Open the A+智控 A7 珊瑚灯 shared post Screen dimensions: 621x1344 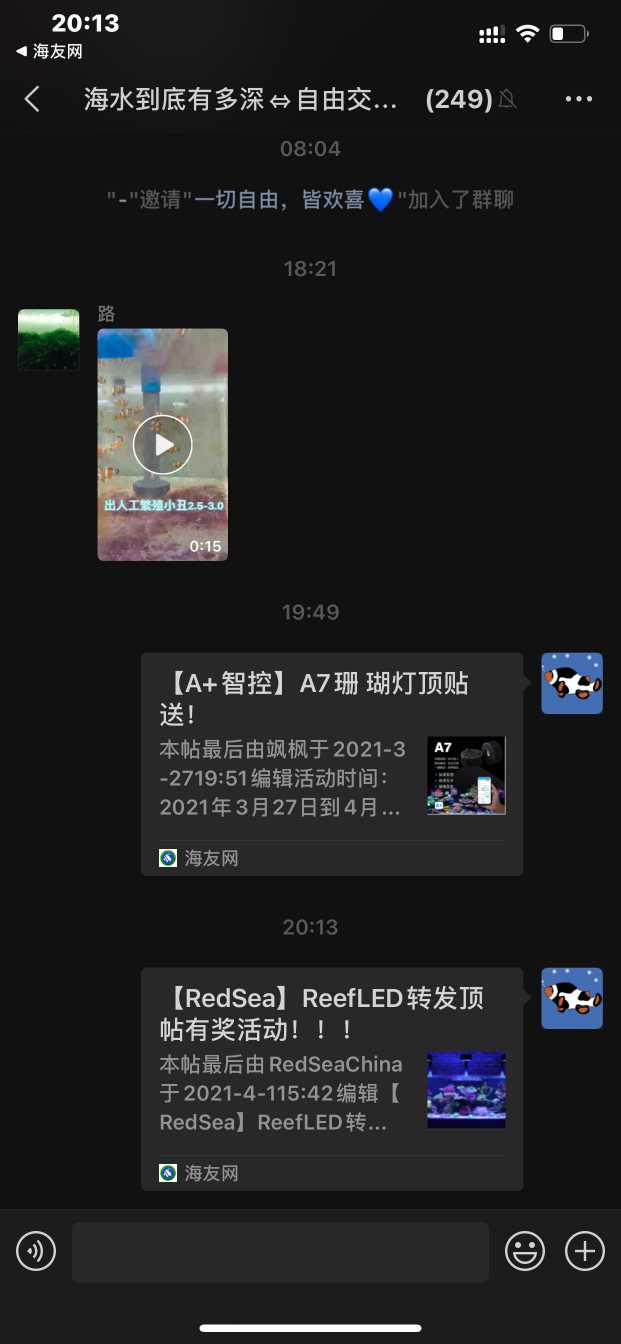pos(331,763)
